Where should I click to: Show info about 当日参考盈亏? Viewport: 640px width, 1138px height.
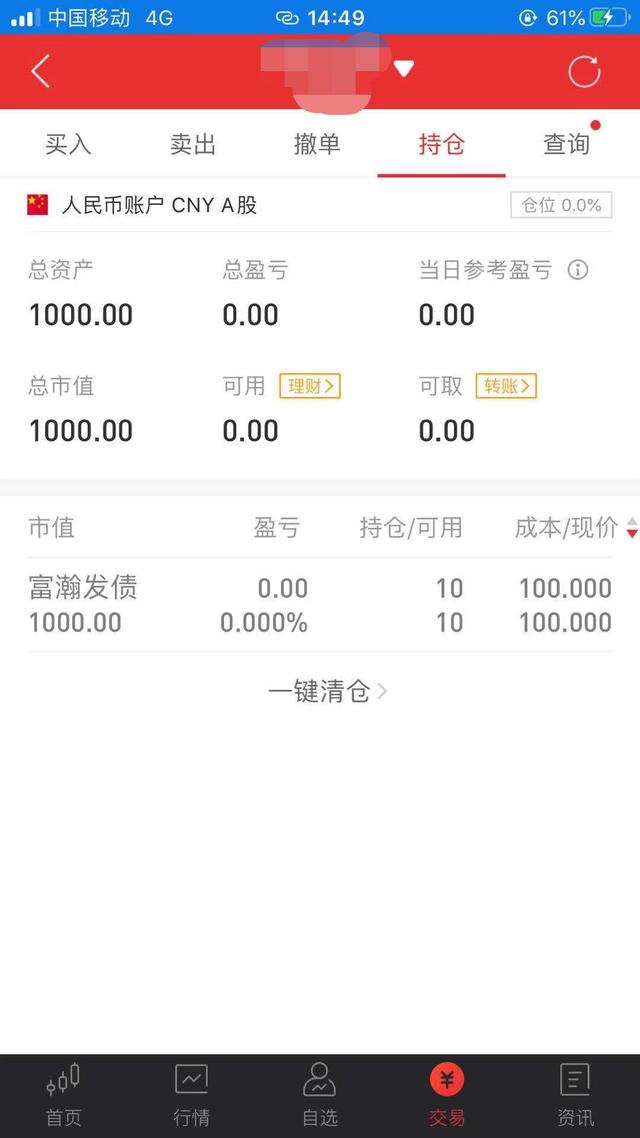577,270
